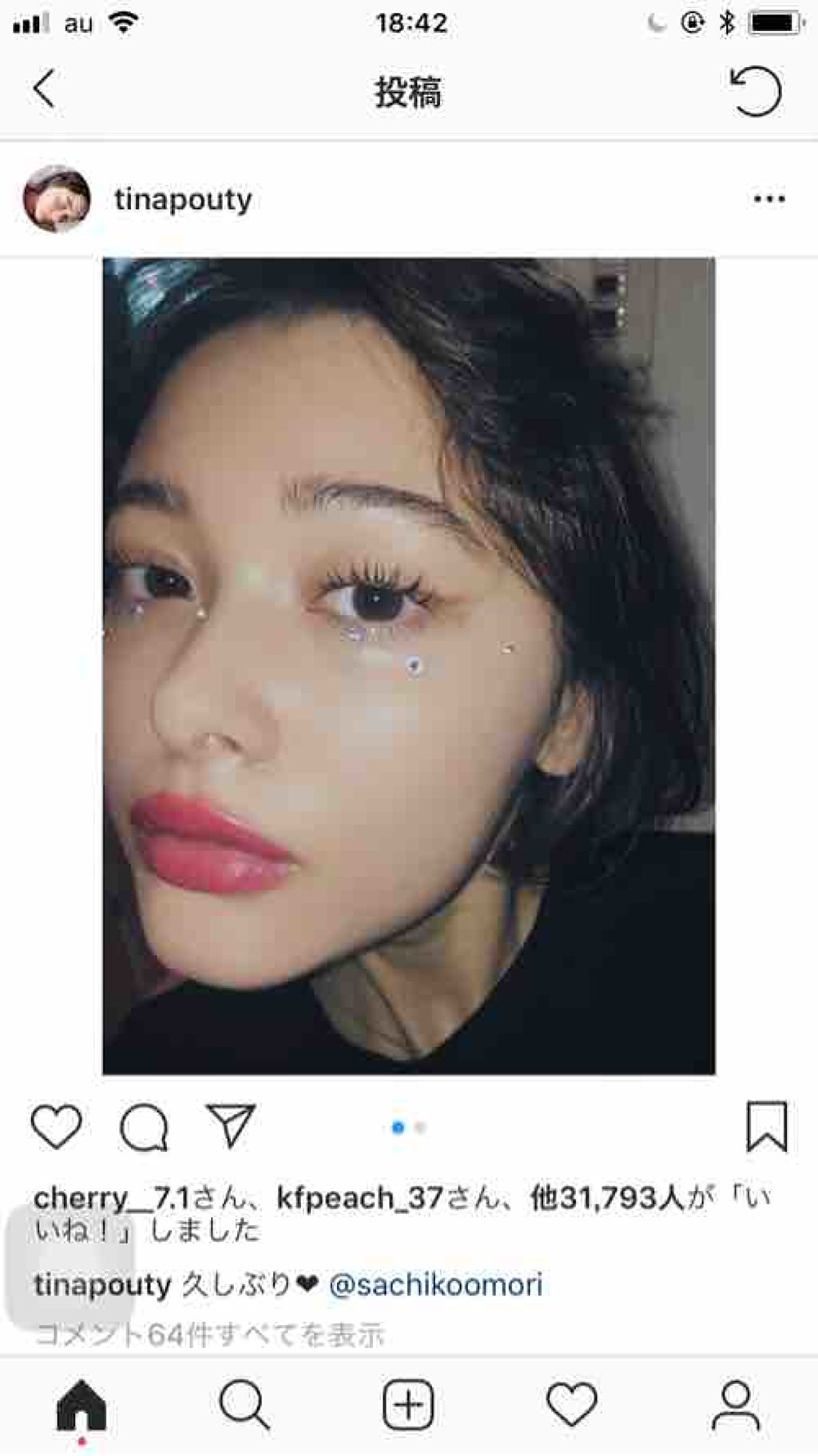Refresh the post with reload icon
This screenshot has height=1456, width=818.
tap(755, 91)
